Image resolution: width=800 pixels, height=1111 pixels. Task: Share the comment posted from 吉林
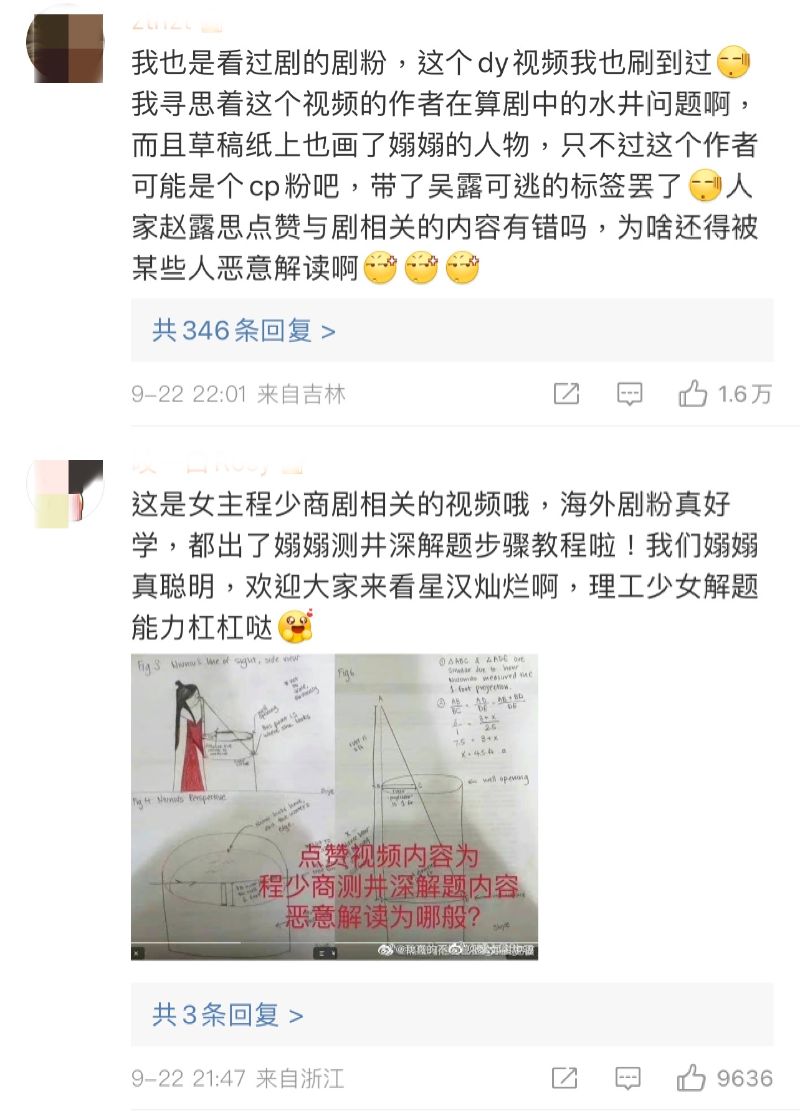tap(566, 394)
